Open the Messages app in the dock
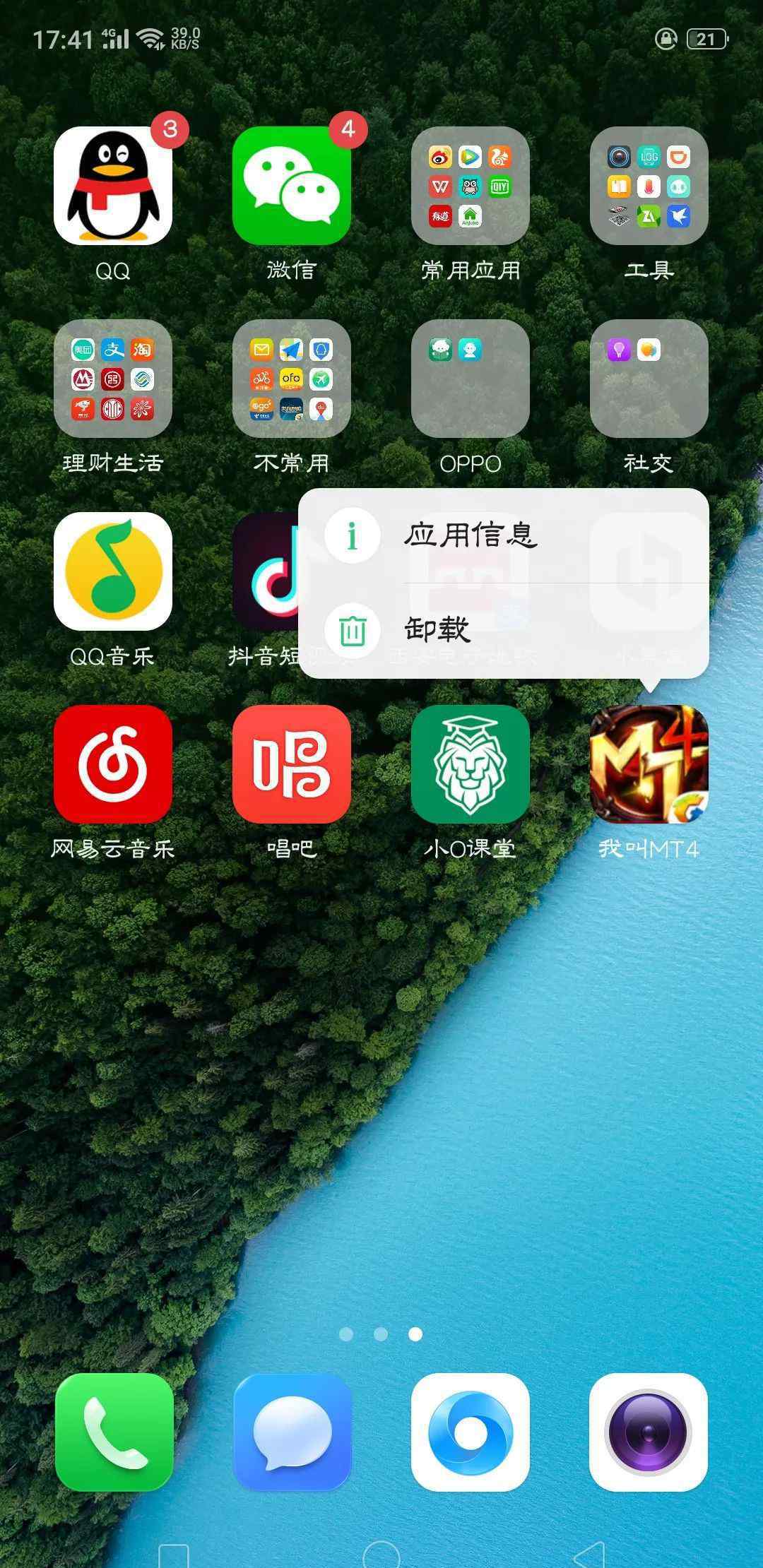This screenshot has height=1568, width=763. [x=292, y=1432]
